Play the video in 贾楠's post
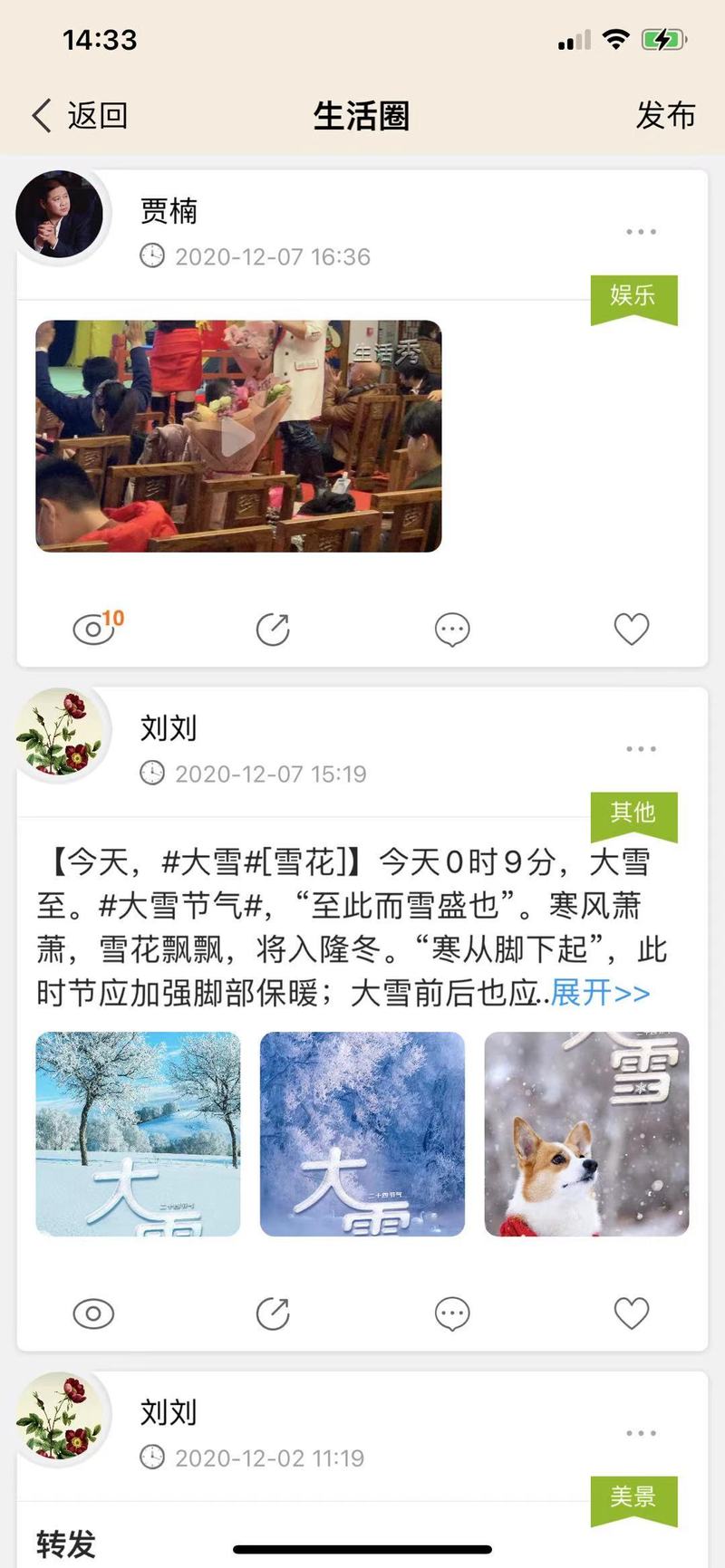Viewport: 725px width, 1568px height. click(x=238, y=436)
